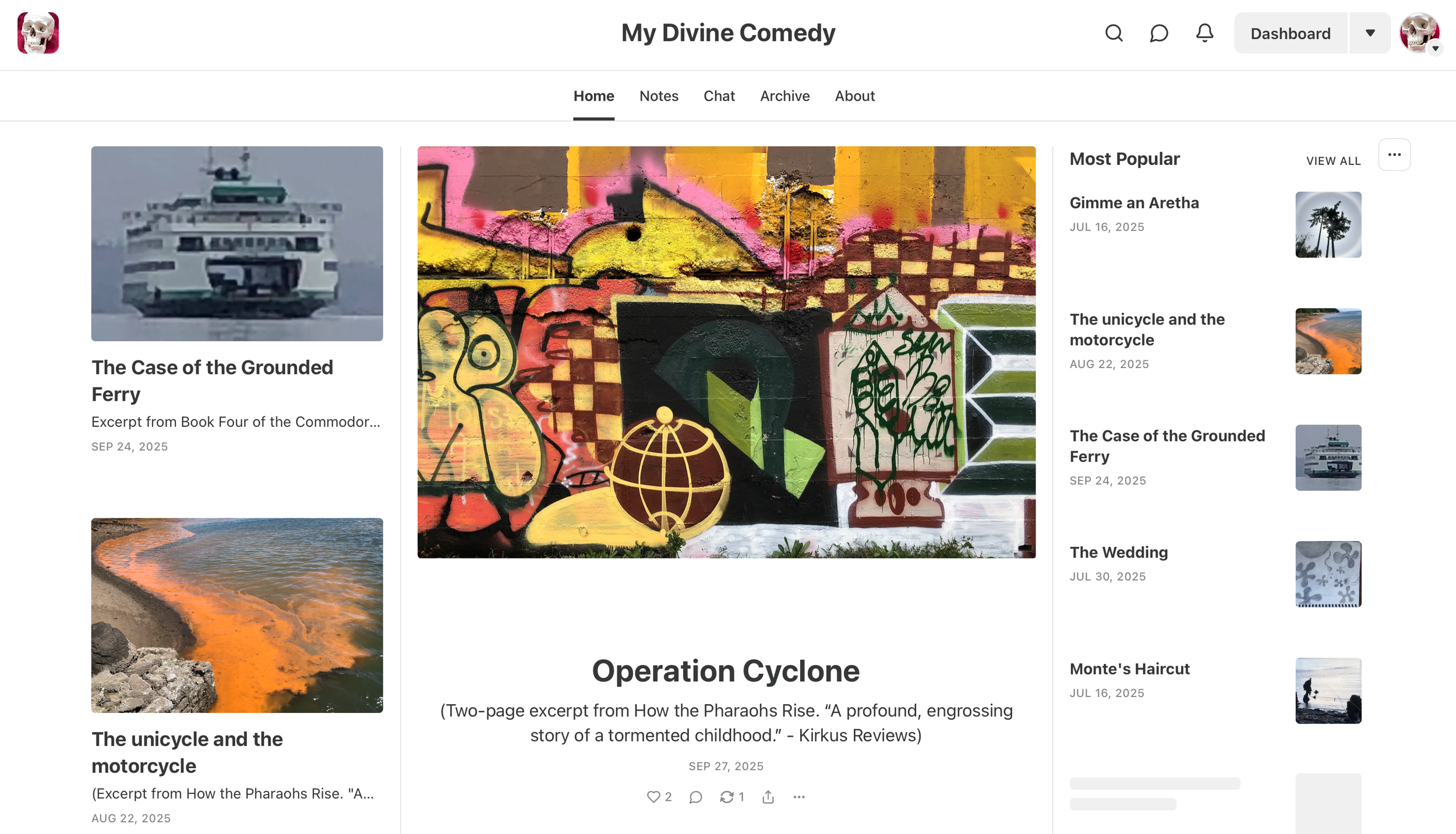
Task: Expand the dropdown arrow beside Dashboard
Action: [x=1370, y=33]
